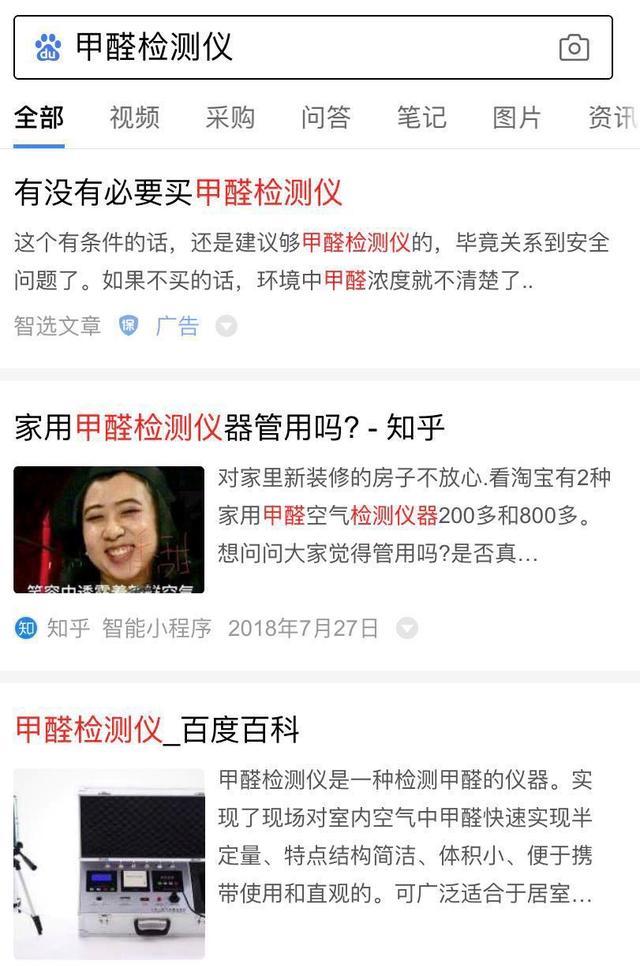This screenshot has height=968, width=640.
Task: Open camera image search
Action: 574,47
